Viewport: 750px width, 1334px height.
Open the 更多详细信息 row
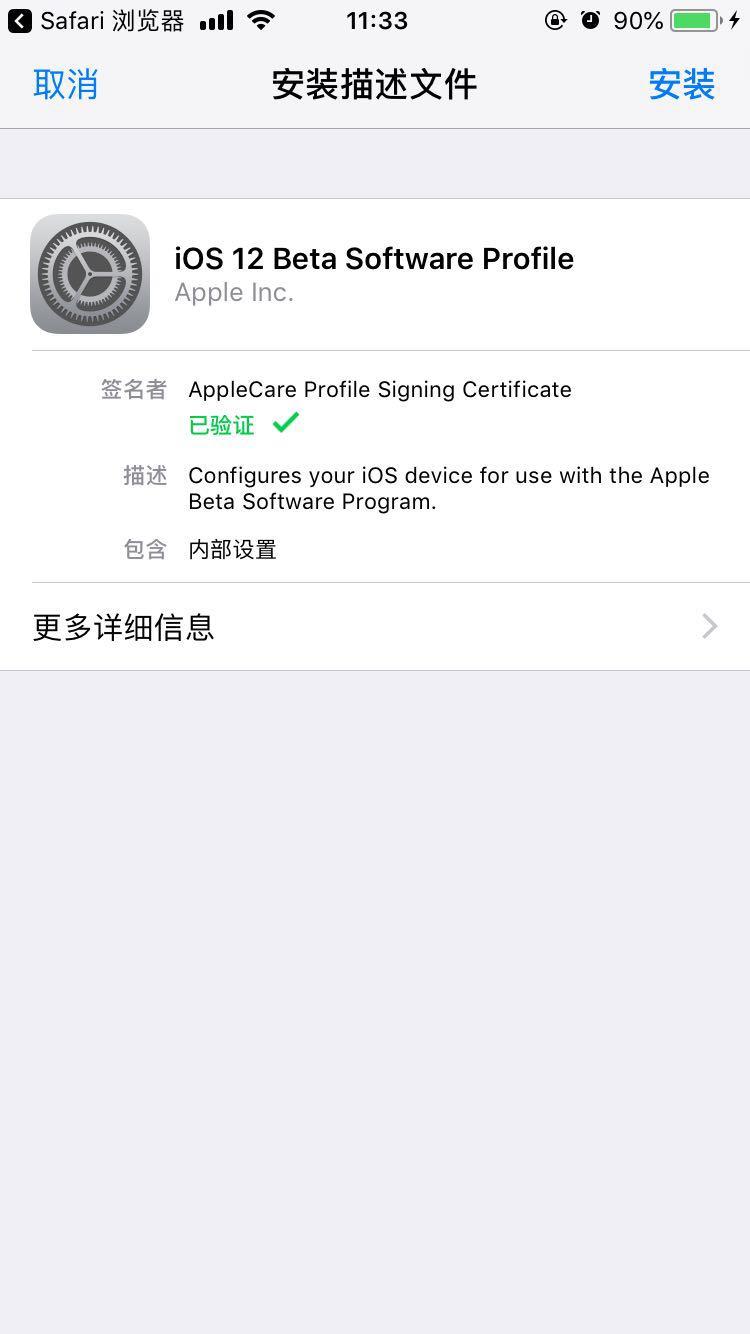(x=375, y=627)
